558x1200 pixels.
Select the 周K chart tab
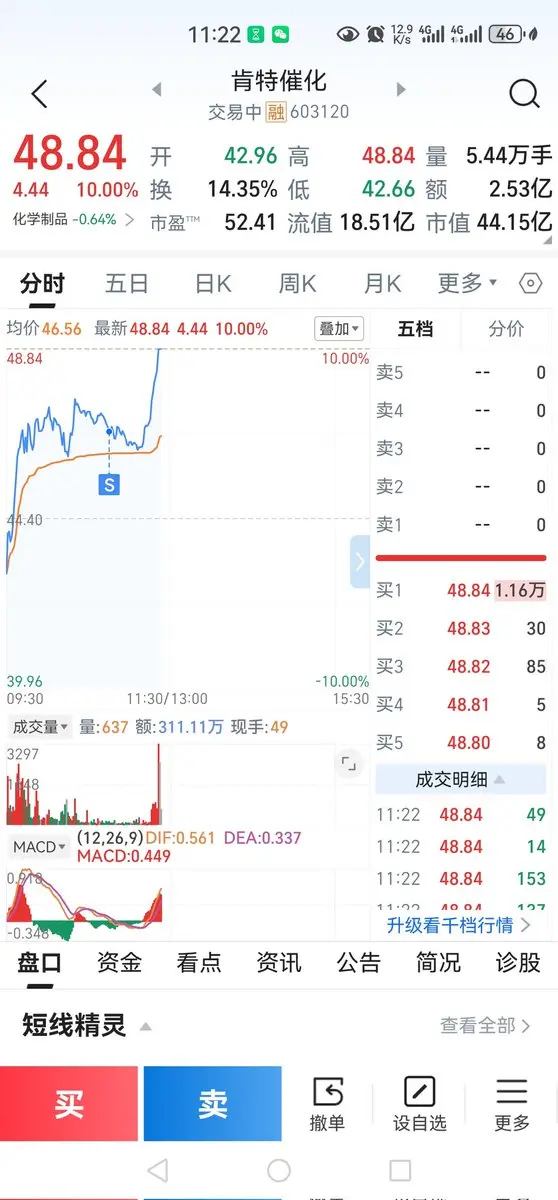pos(297,283)
